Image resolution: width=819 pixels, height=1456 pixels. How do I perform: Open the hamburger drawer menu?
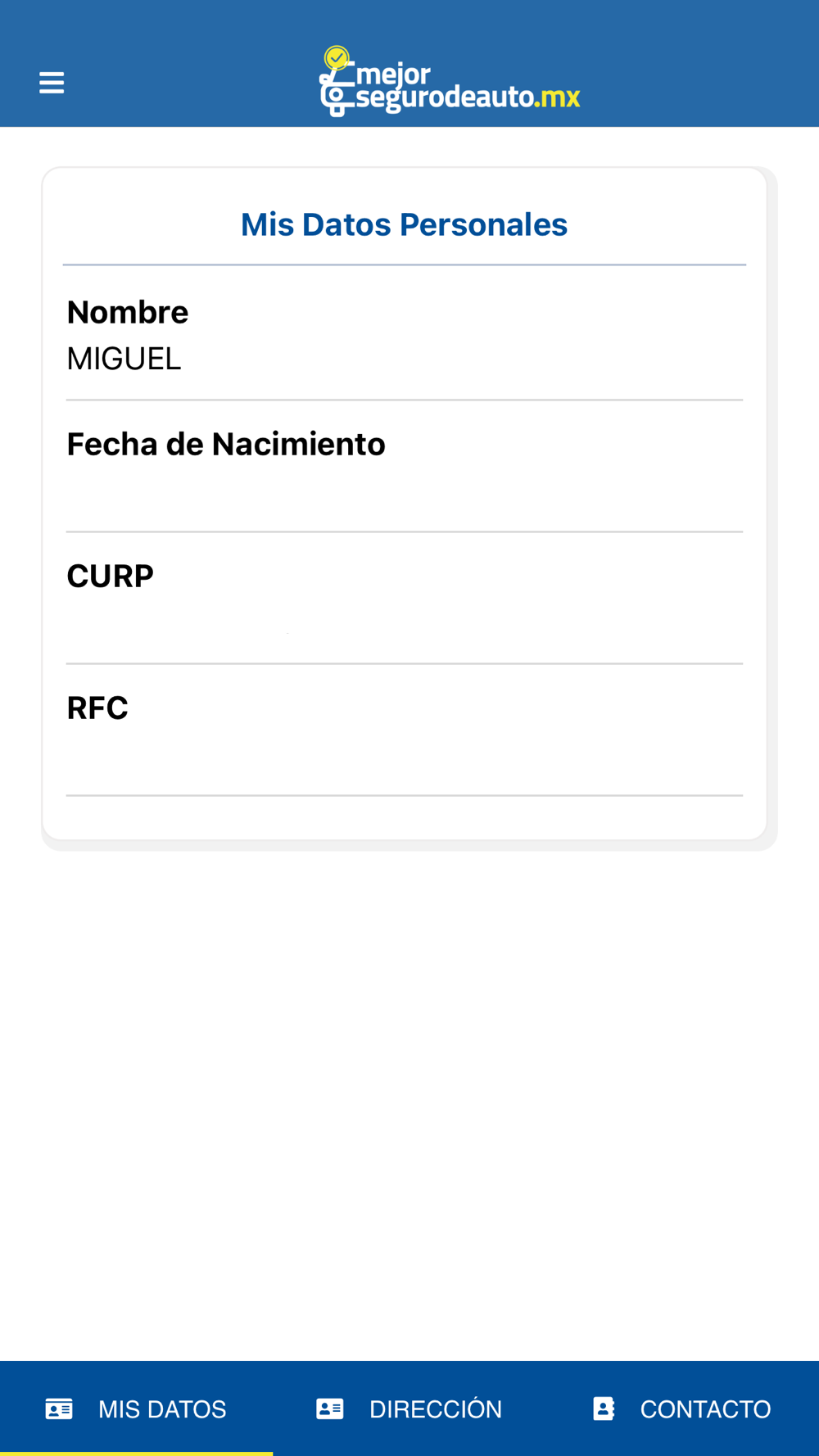(x=52, y=83)
